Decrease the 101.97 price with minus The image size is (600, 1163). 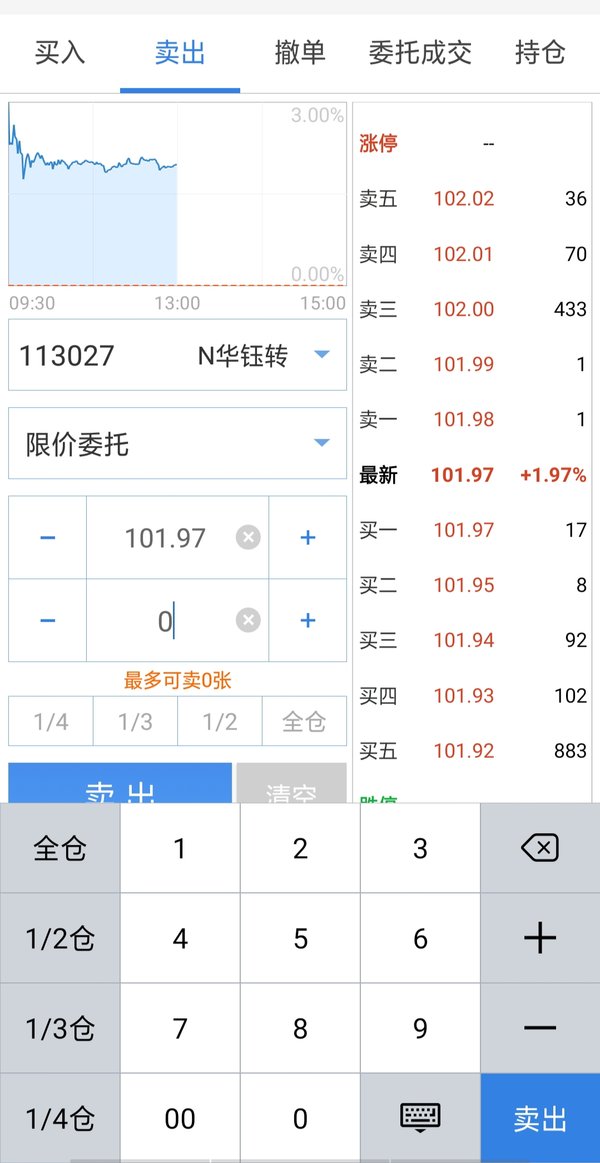click(47, 538)
